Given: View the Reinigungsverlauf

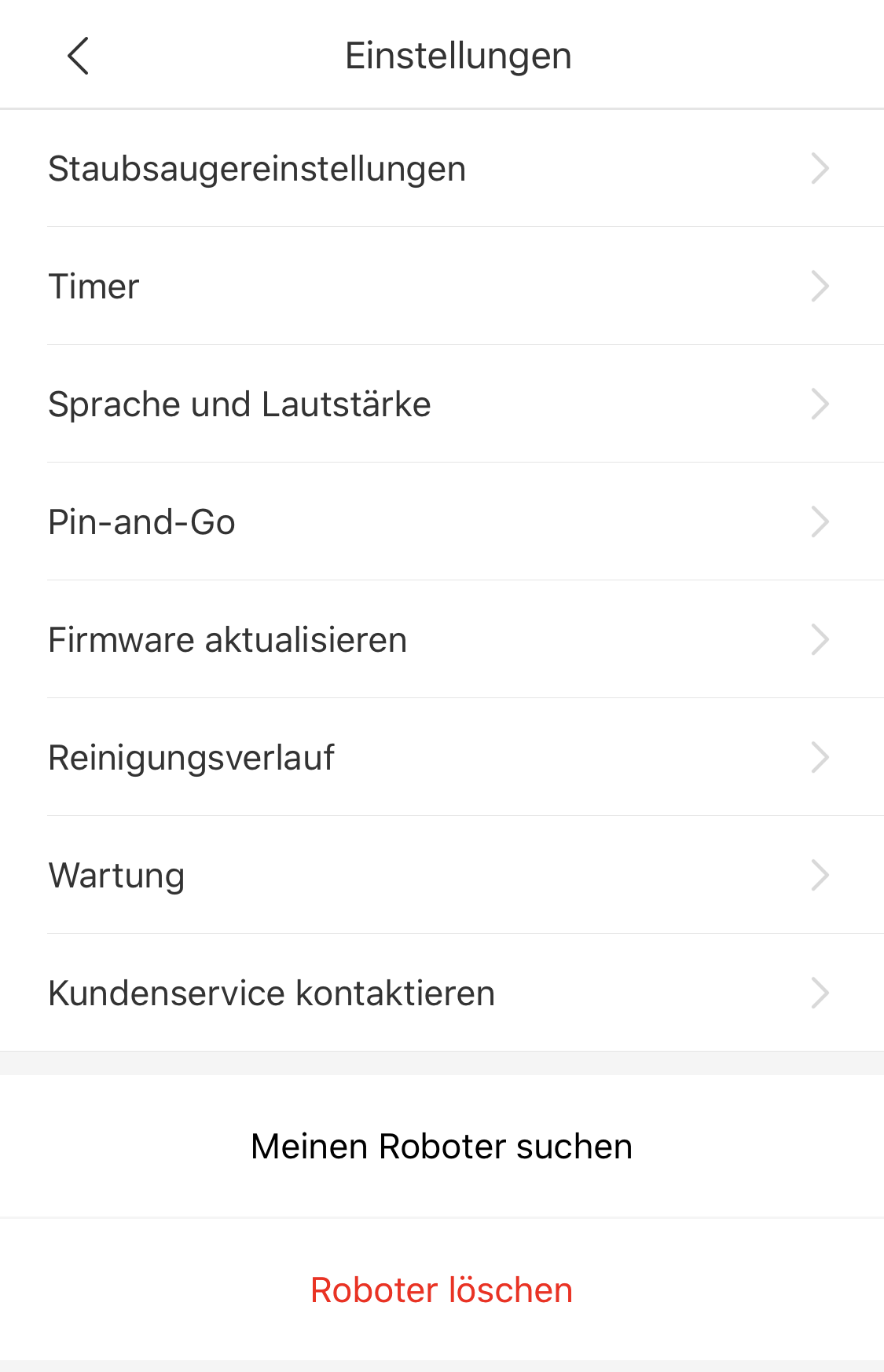Looking at the screenshot, I should (440, 758).
